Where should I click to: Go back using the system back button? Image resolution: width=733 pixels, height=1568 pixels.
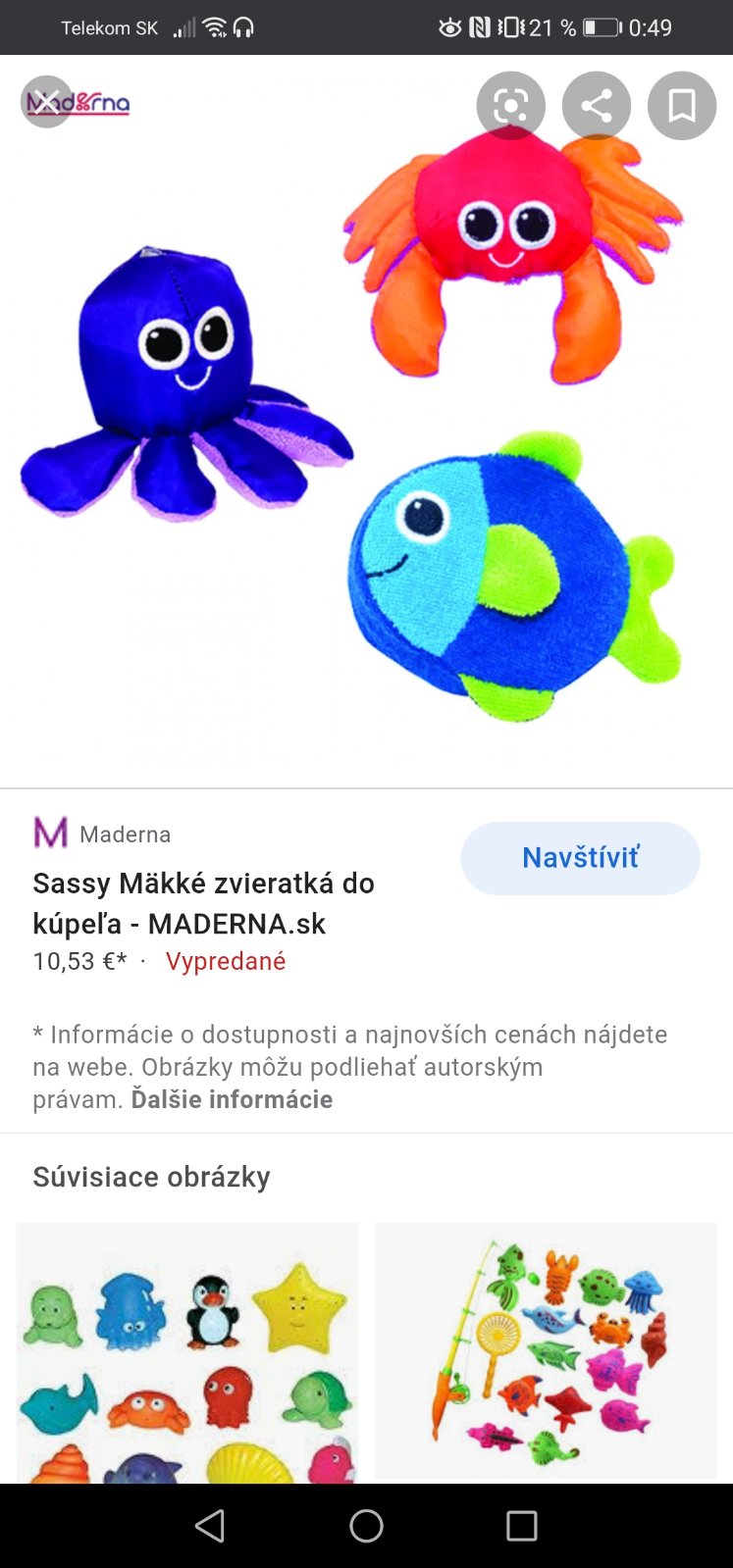tap(210, 1526)
